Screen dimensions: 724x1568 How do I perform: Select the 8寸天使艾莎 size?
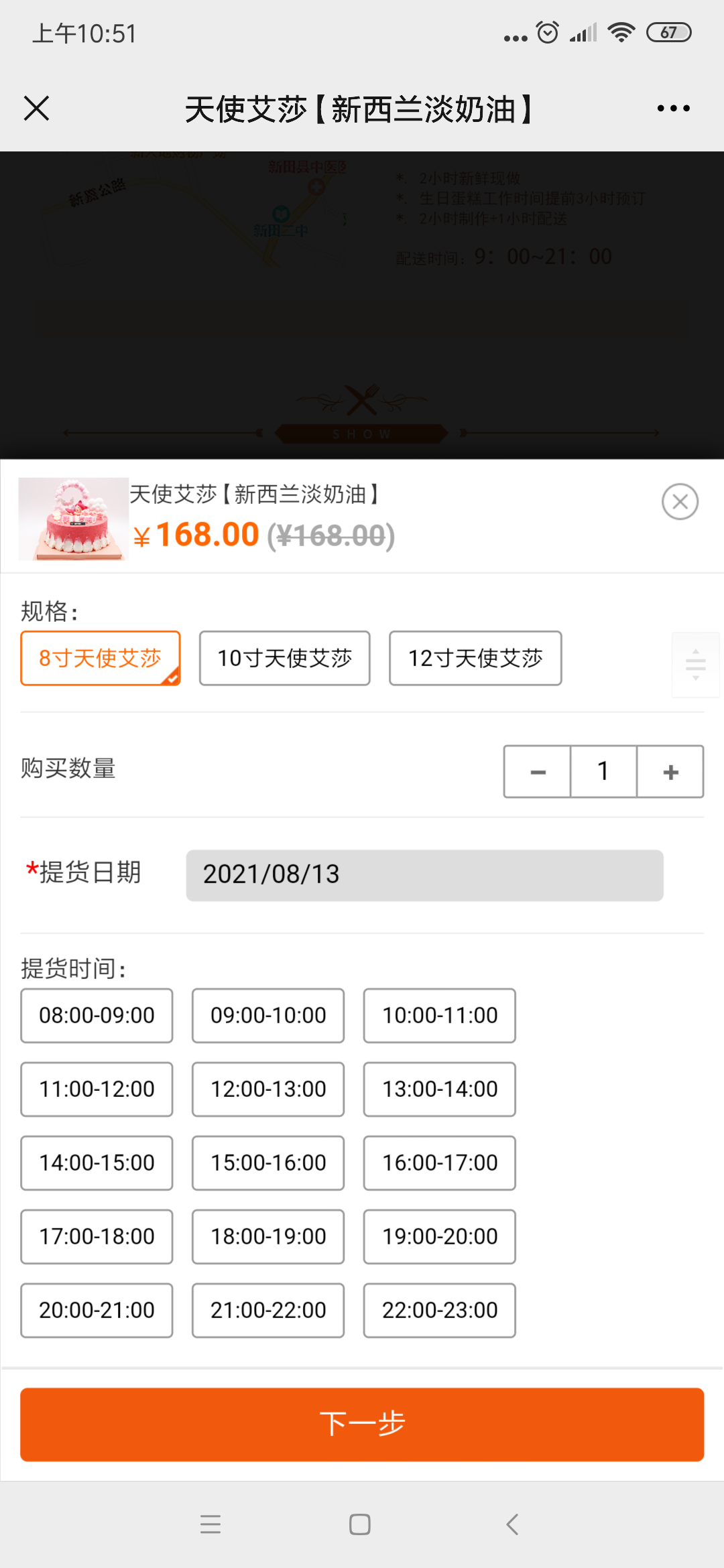[101, 658]
